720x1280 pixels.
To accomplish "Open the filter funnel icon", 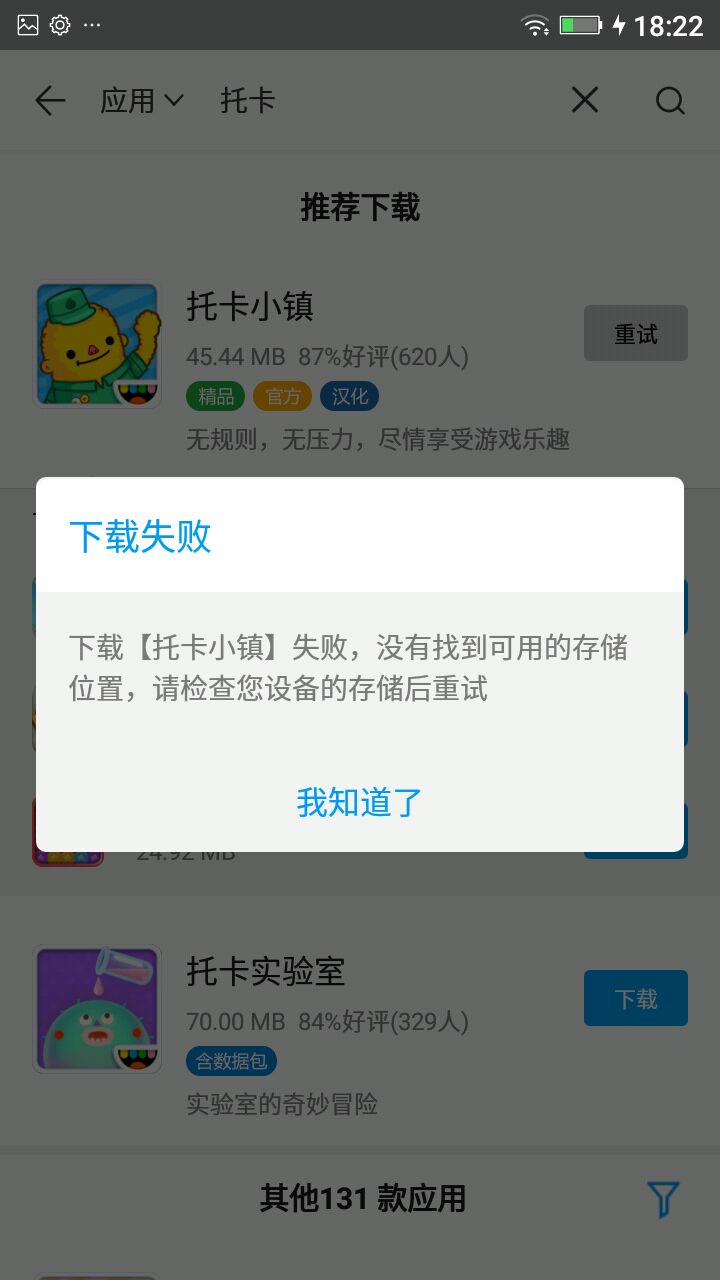I will (x=662, y=1198).
